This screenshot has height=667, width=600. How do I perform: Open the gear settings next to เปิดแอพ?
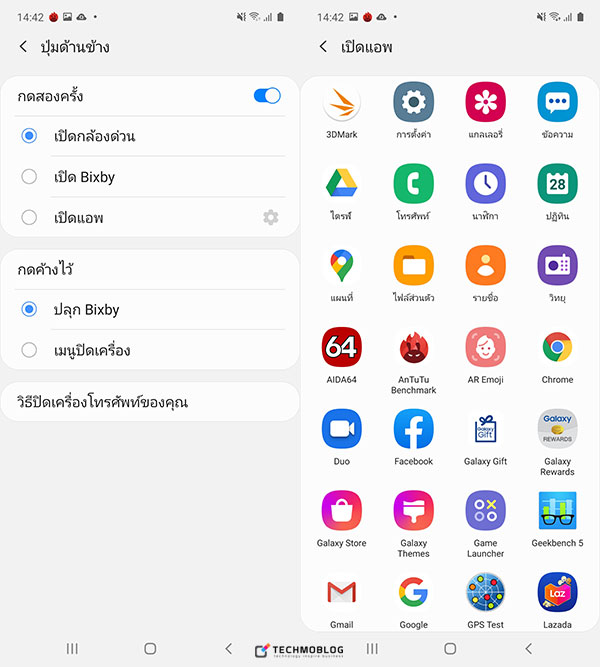(270, 217)
